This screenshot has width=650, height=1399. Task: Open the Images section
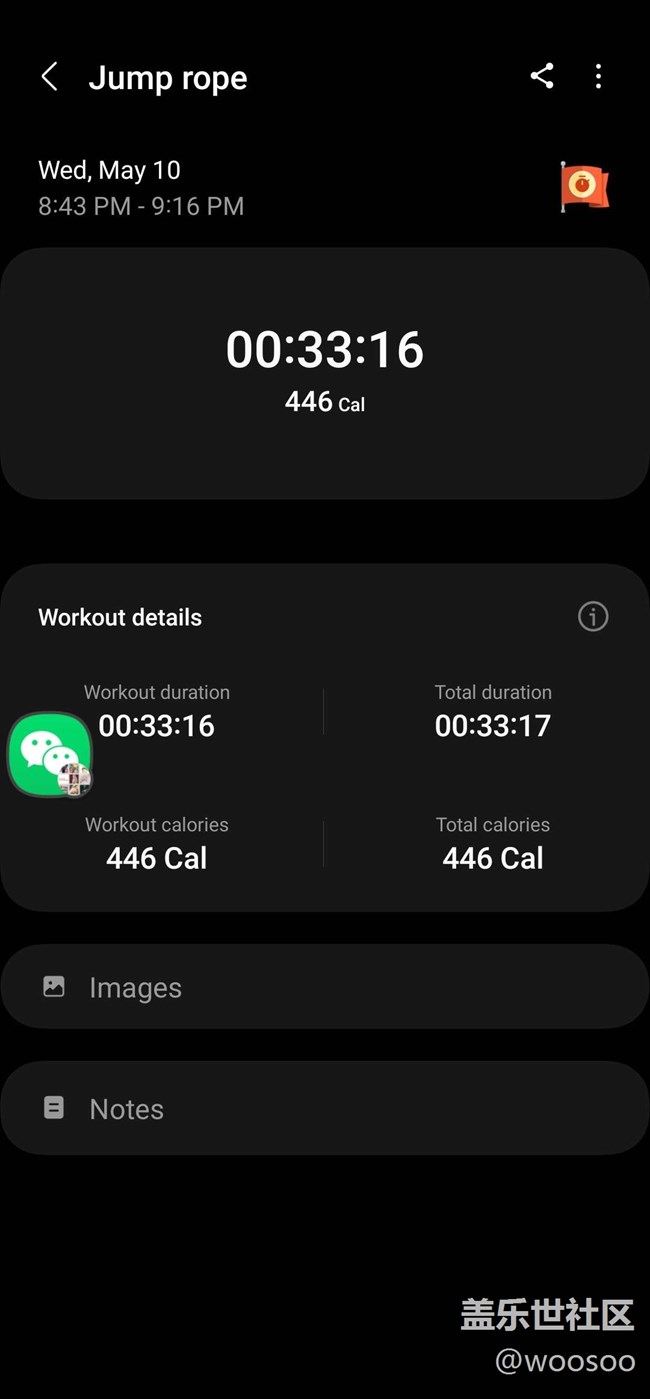click(x=325, y=987)
